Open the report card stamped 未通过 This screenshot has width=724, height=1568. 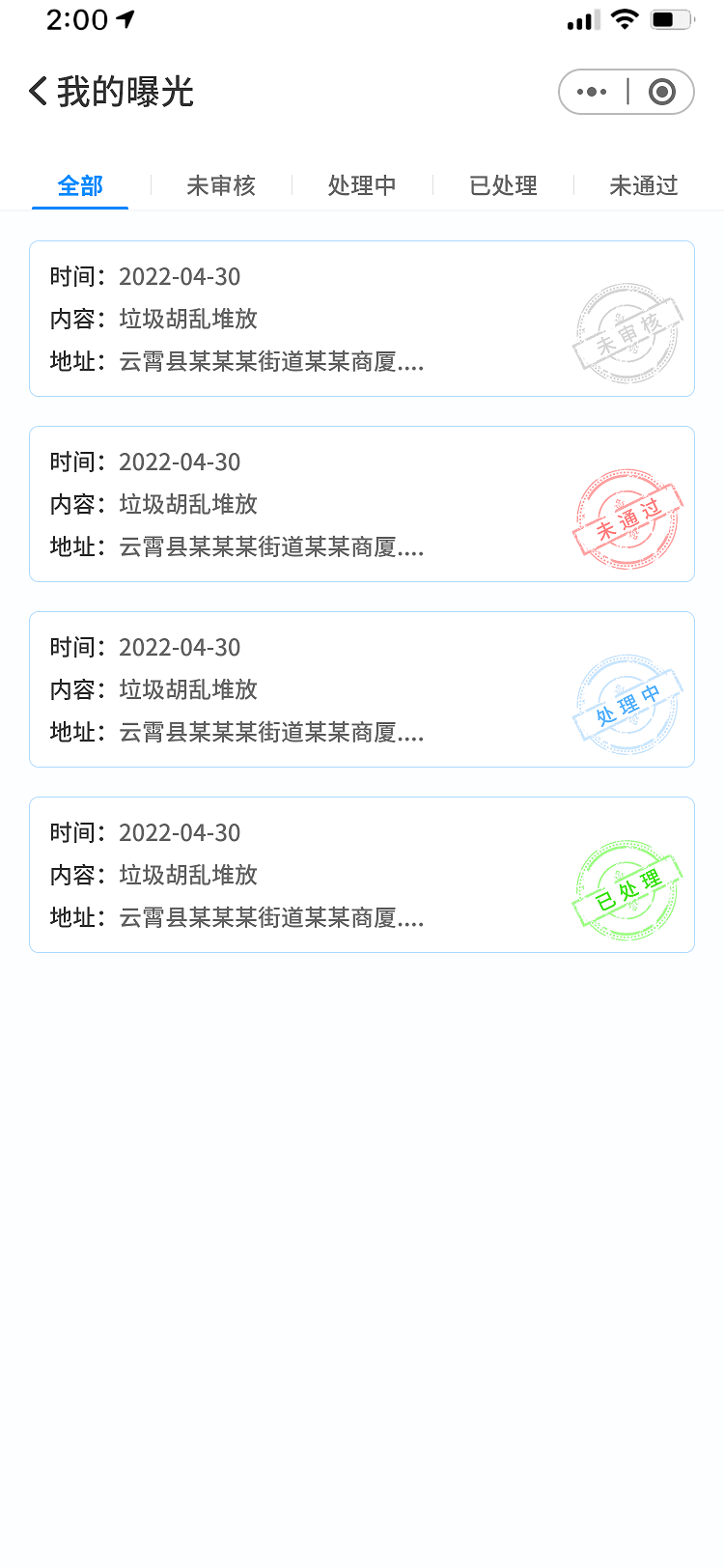click(x=362, y=504)
